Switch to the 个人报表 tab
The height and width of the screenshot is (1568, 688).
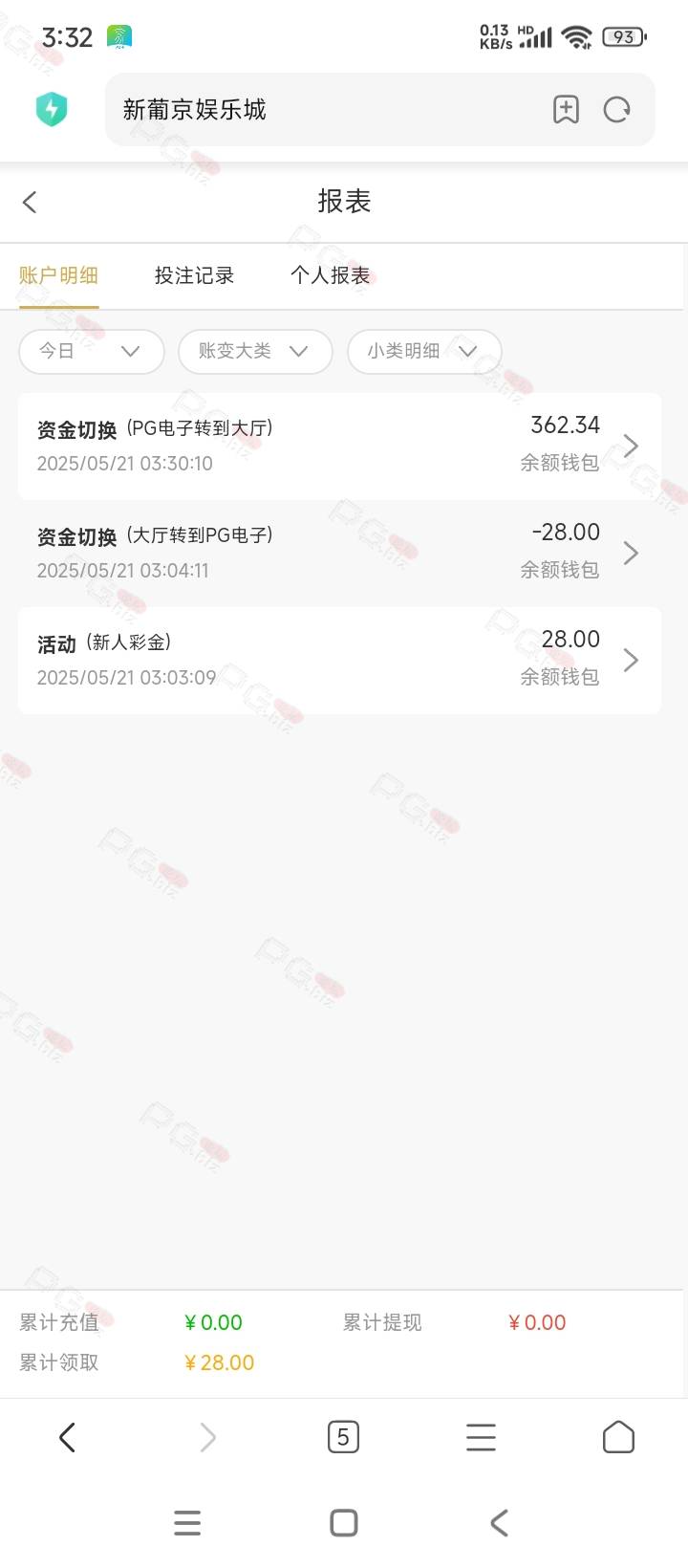[x=330, y=275]
